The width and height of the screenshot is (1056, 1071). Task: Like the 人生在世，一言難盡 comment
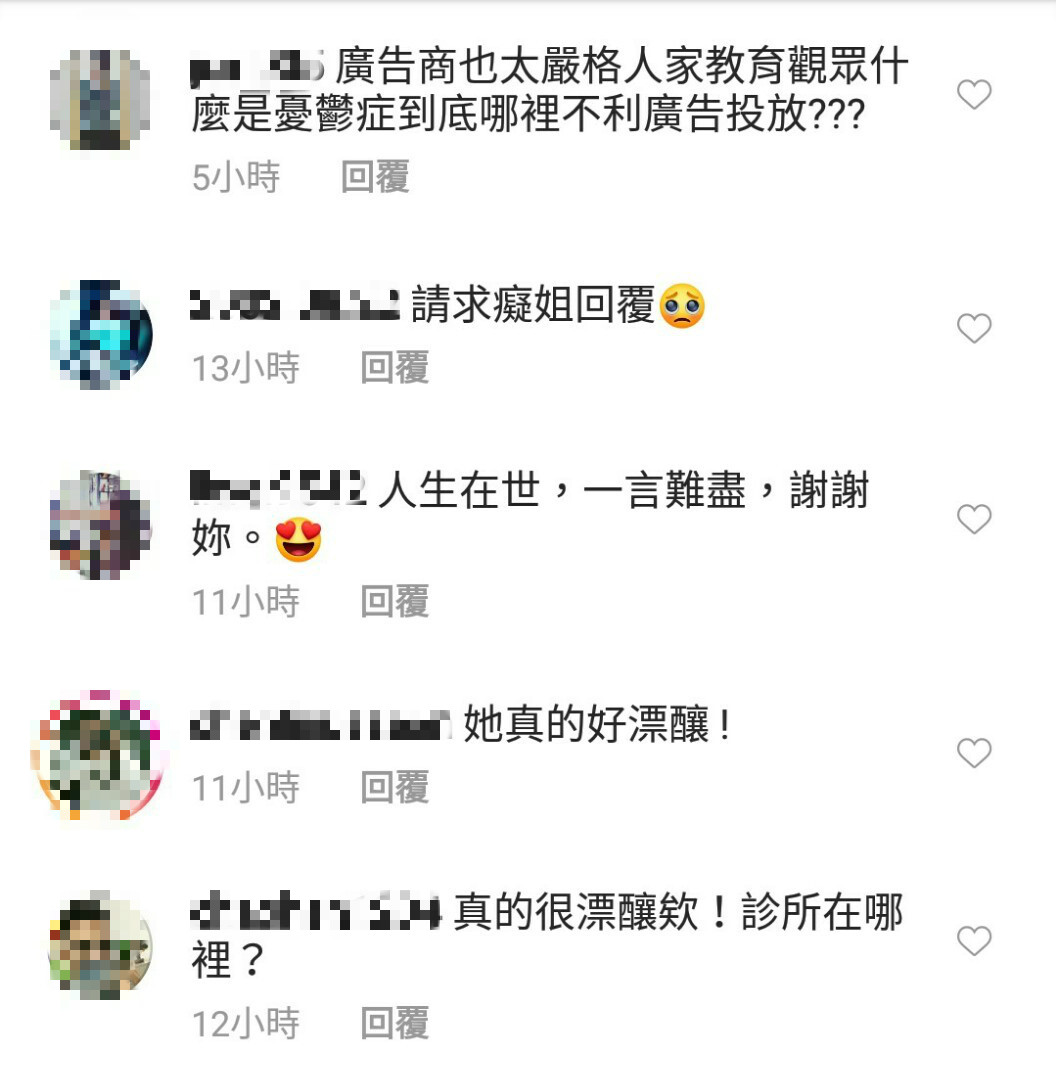coord(974,519)
